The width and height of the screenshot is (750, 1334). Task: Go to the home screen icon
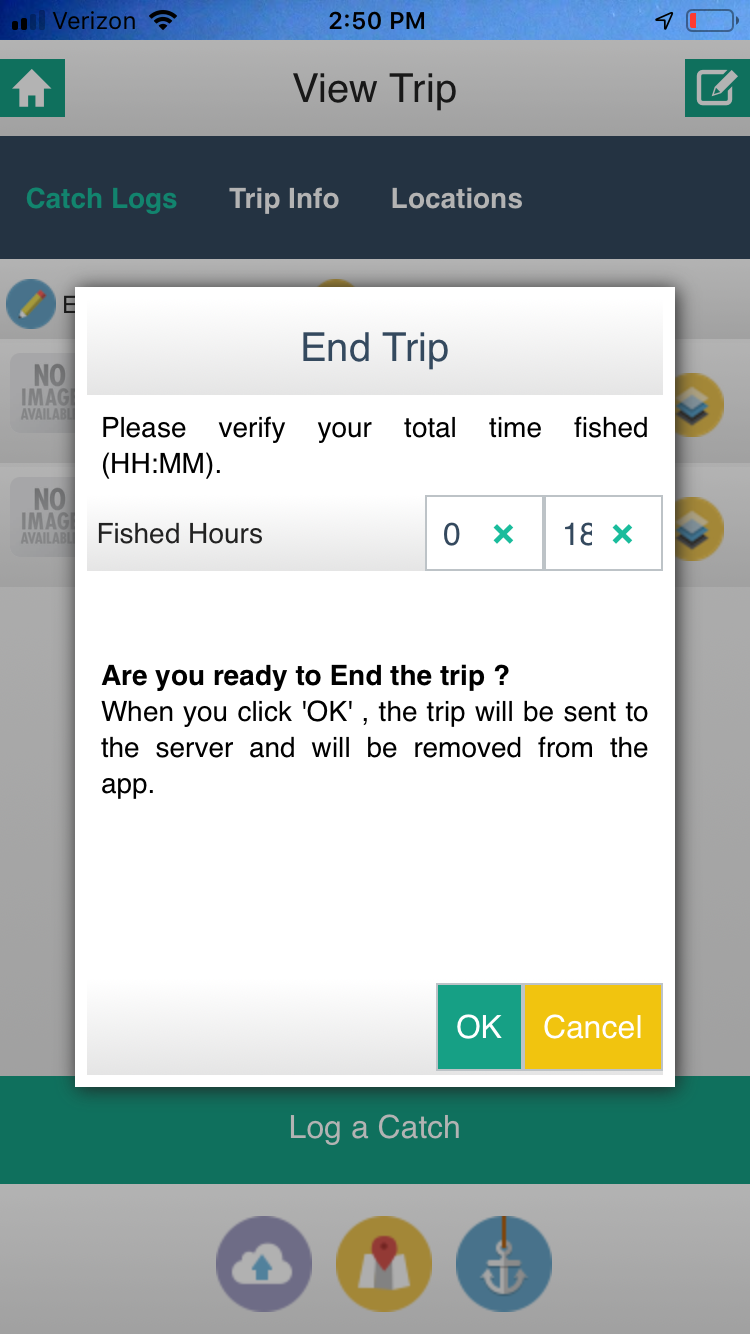32,88
